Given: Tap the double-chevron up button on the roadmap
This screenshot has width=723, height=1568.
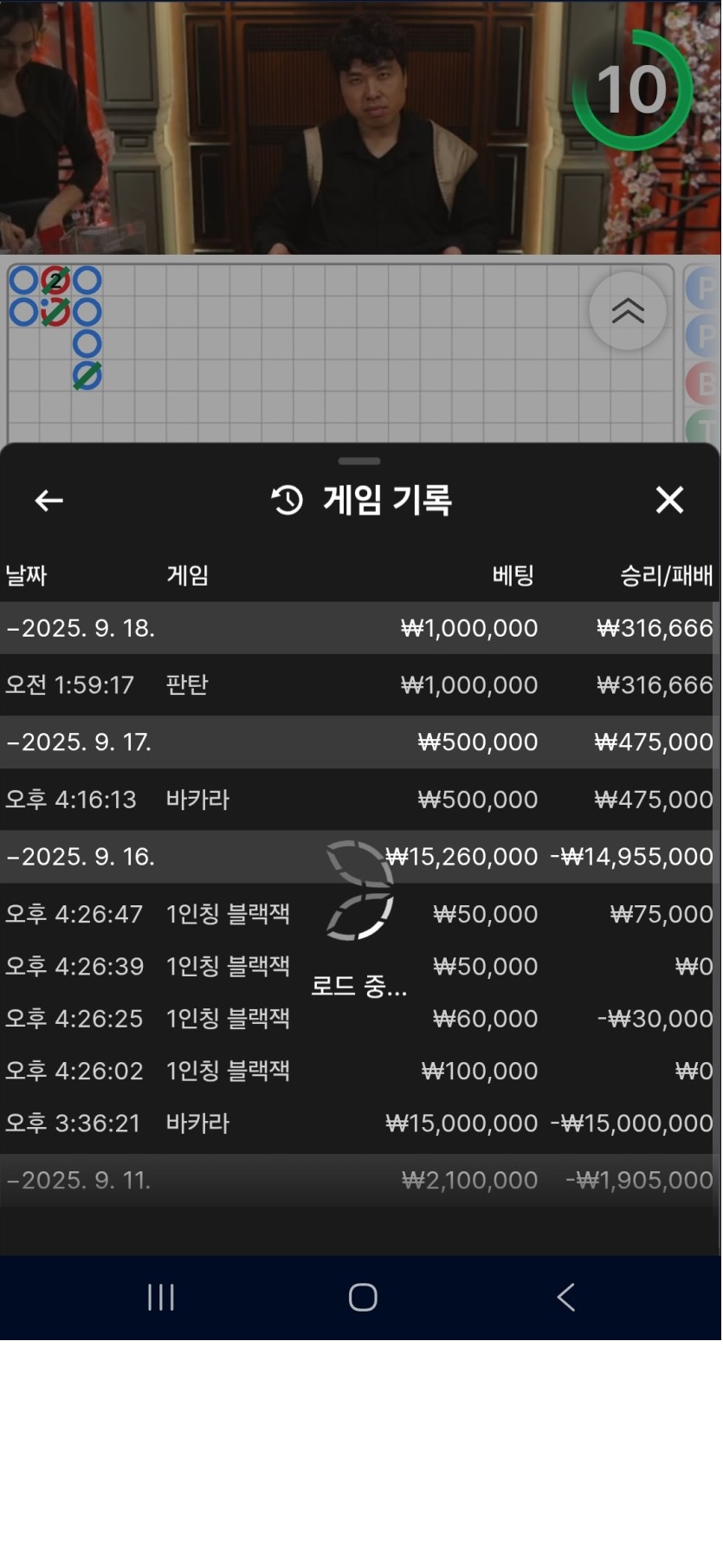Looking at the screenshot, I should [x=628, y=310].
